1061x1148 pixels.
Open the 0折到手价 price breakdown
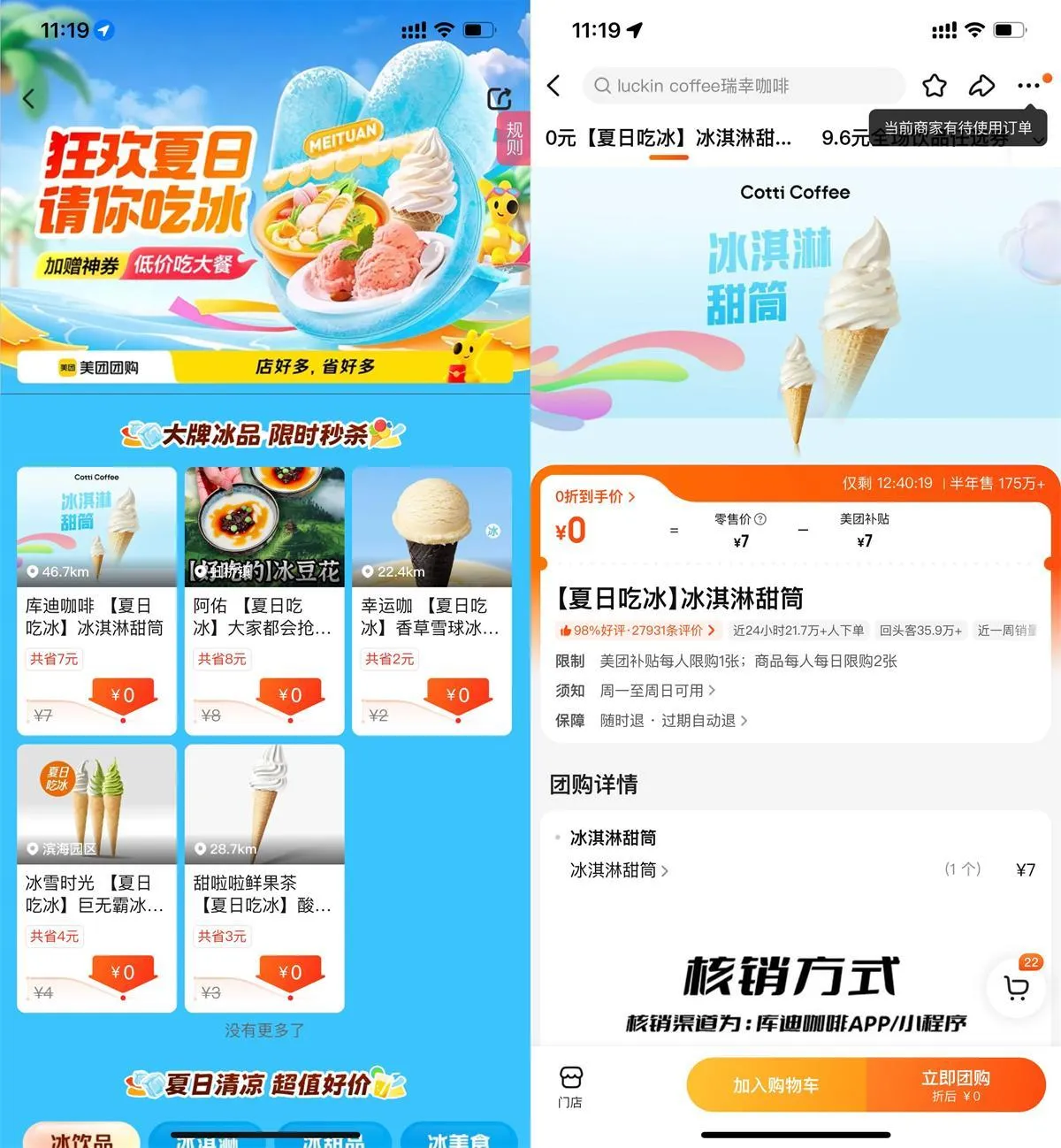point(594,497)
